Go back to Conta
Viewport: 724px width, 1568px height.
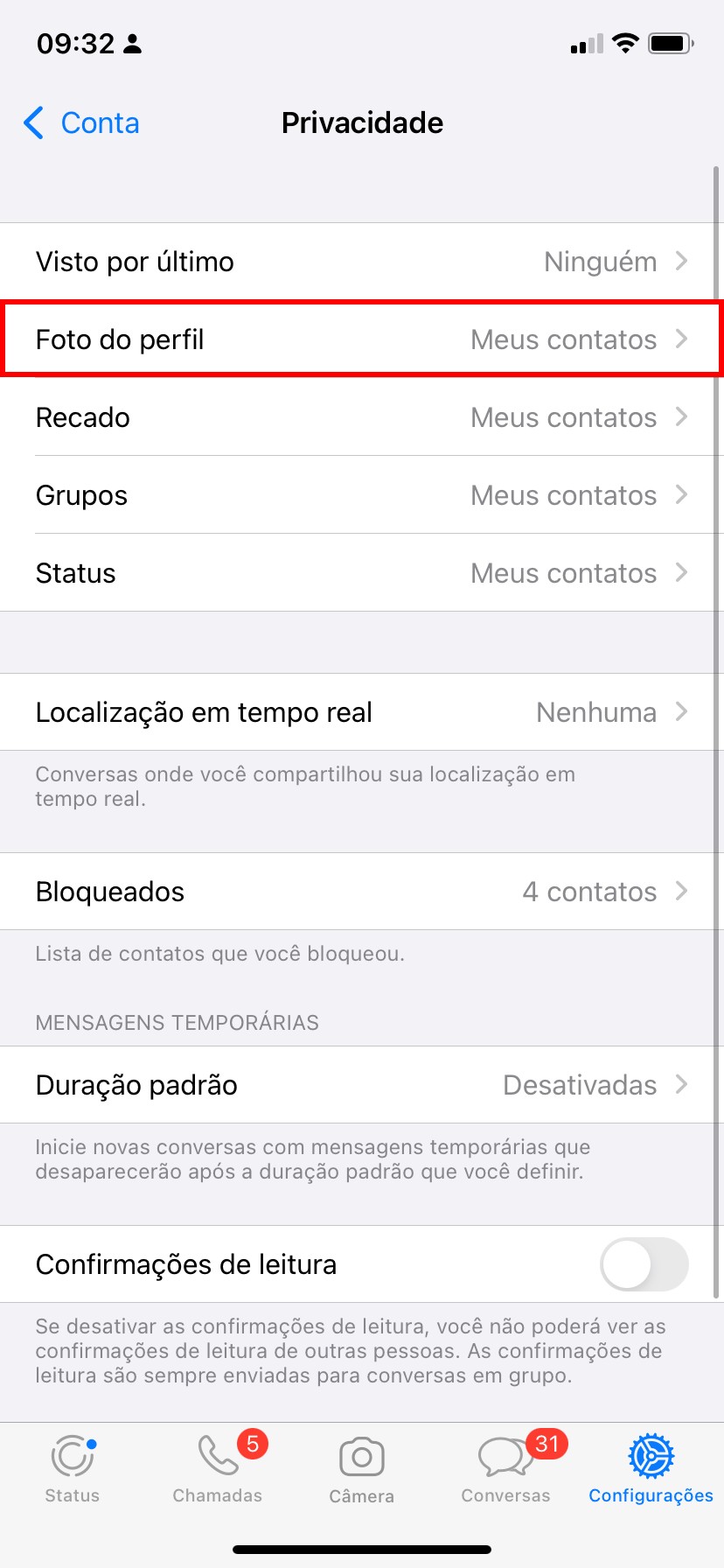[x=82, y=123]
